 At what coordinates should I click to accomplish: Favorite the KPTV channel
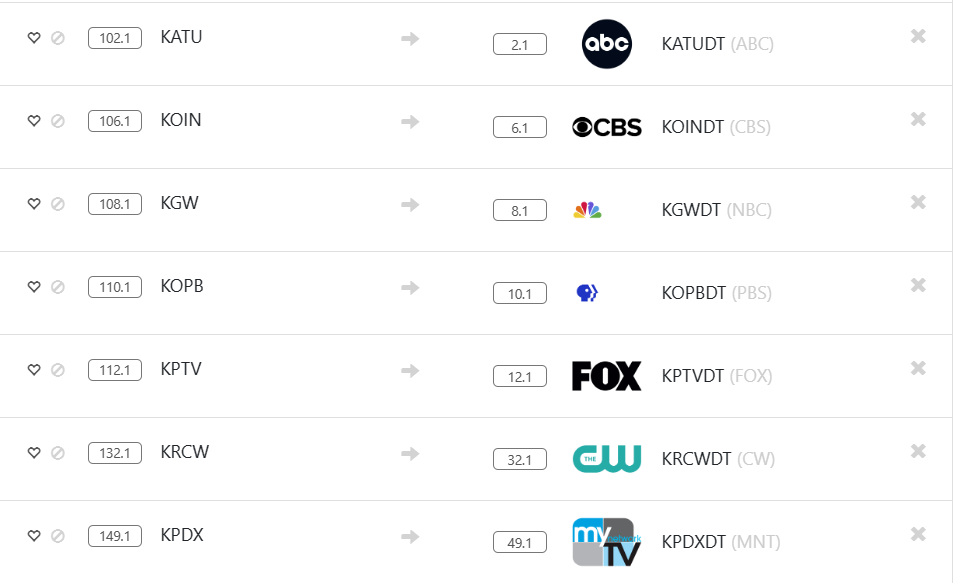[34, 370]
